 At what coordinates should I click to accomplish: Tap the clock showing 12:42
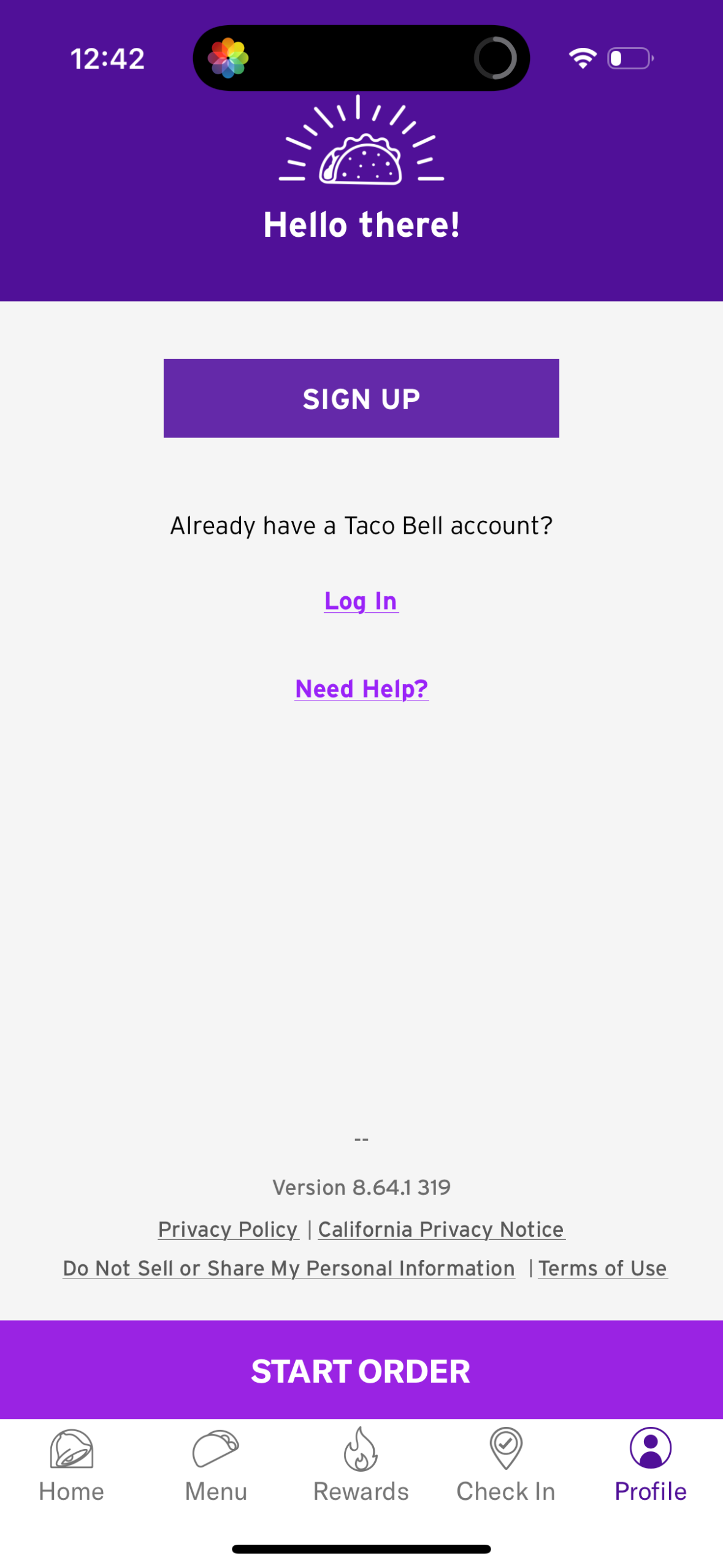(x=107, y=57)
